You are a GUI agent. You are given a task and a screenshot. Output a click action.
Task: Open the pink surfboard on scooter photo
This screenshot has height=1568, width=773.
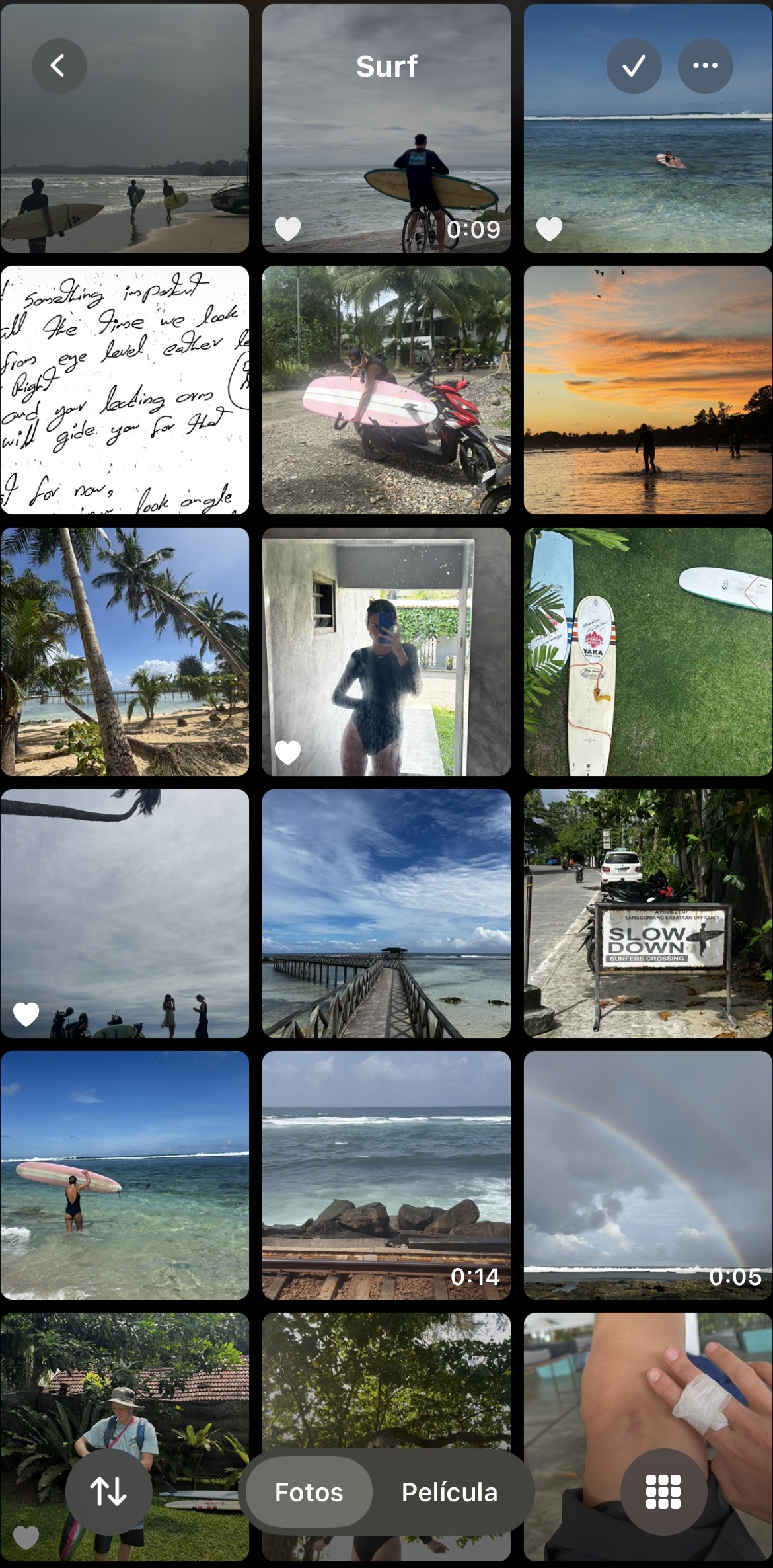pyautogui.click(x=386, y=390)
